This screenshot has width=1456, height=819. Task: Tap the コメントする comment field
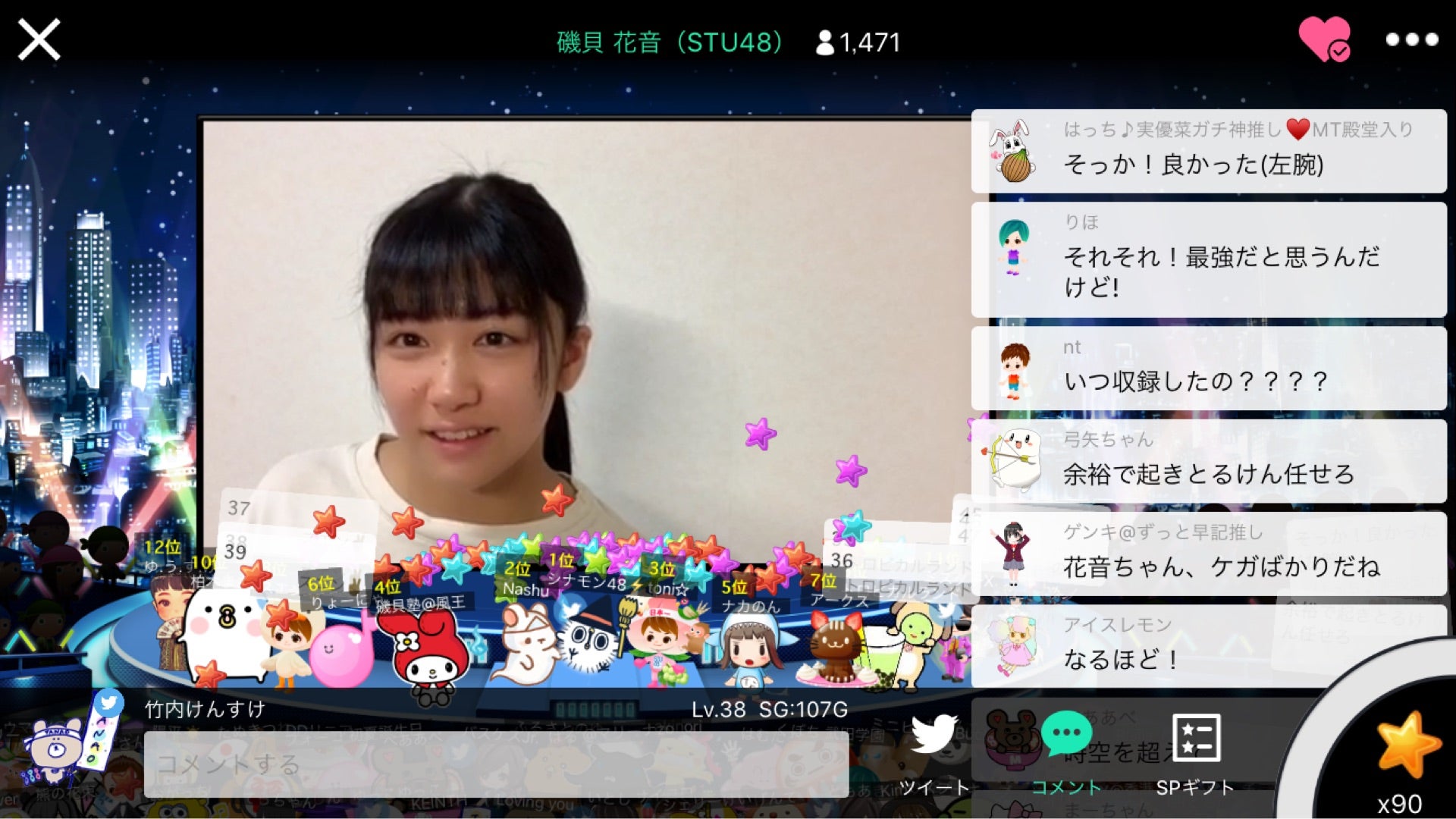[x=496, y=764]
